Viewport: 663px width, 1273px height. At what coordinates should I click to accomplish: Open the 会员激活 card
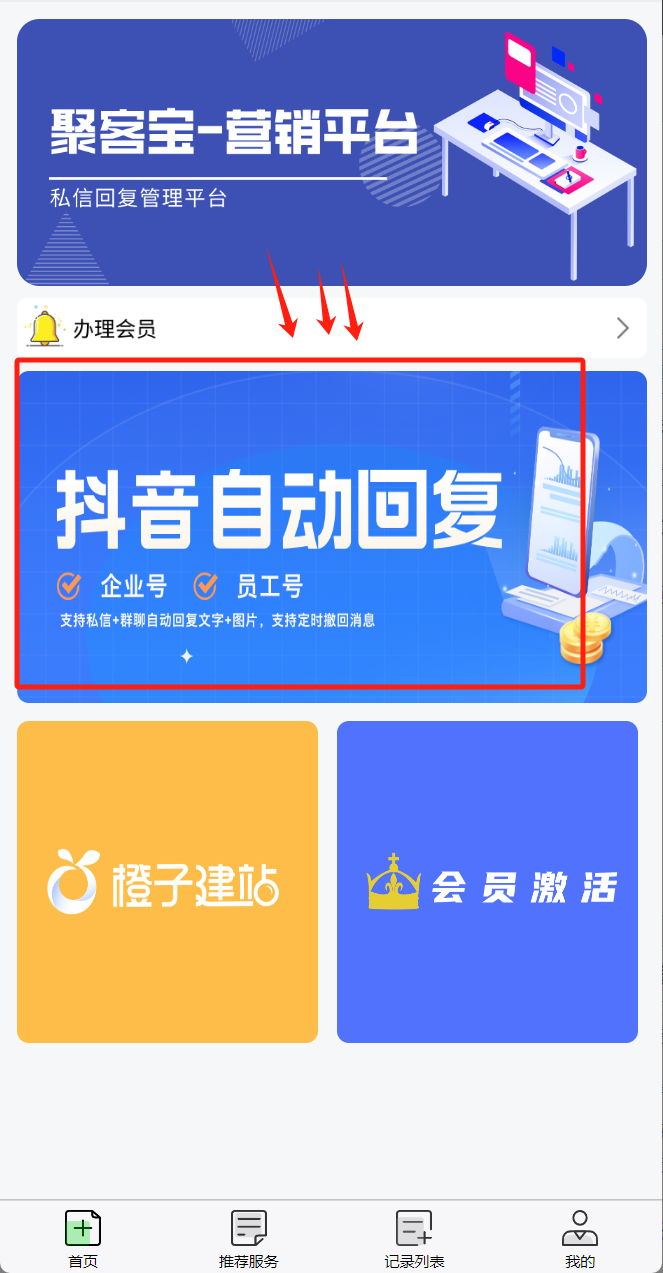click(487, 882)
